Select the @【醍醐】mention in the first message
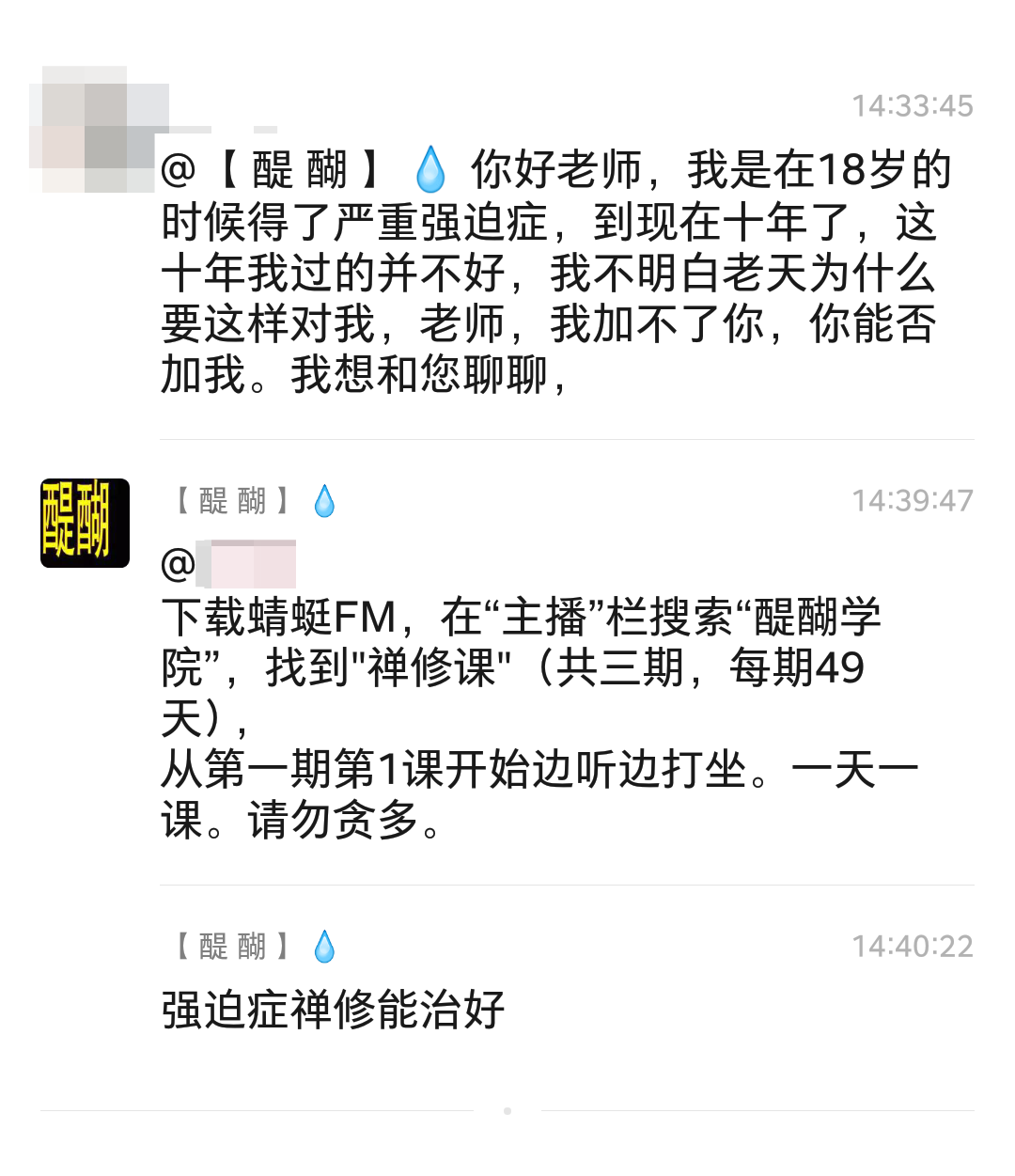 [x=273, y=171]
